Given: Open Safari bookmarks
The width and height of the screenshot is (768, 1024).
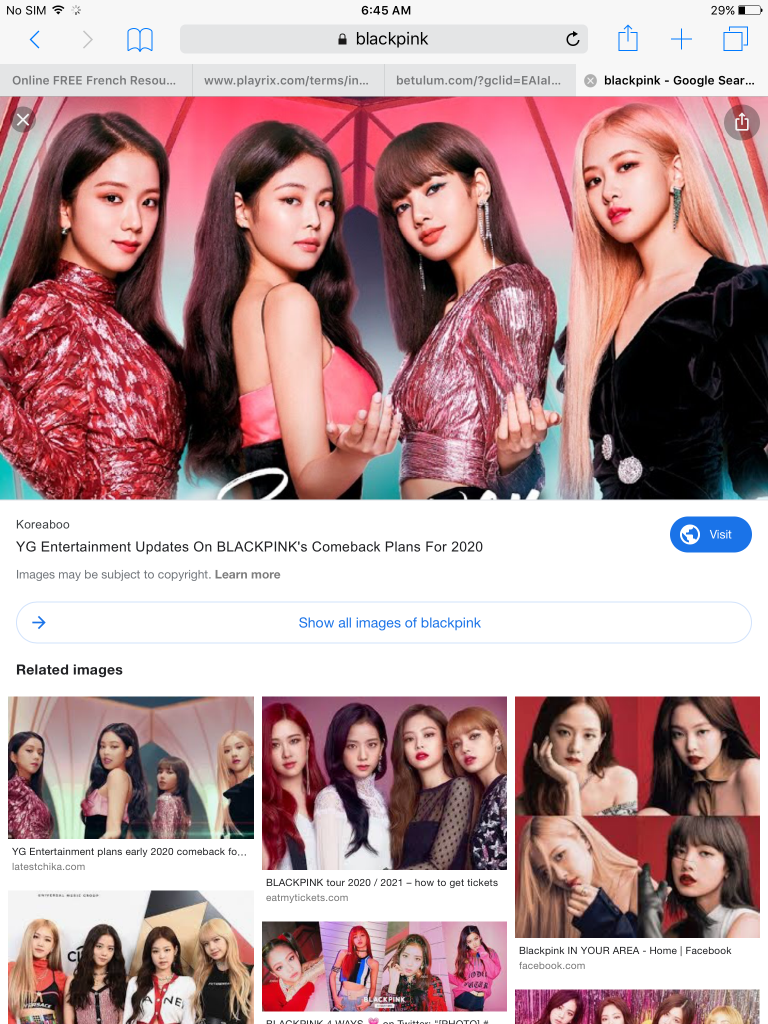Looking at the screenshot, I should [140, 40].
